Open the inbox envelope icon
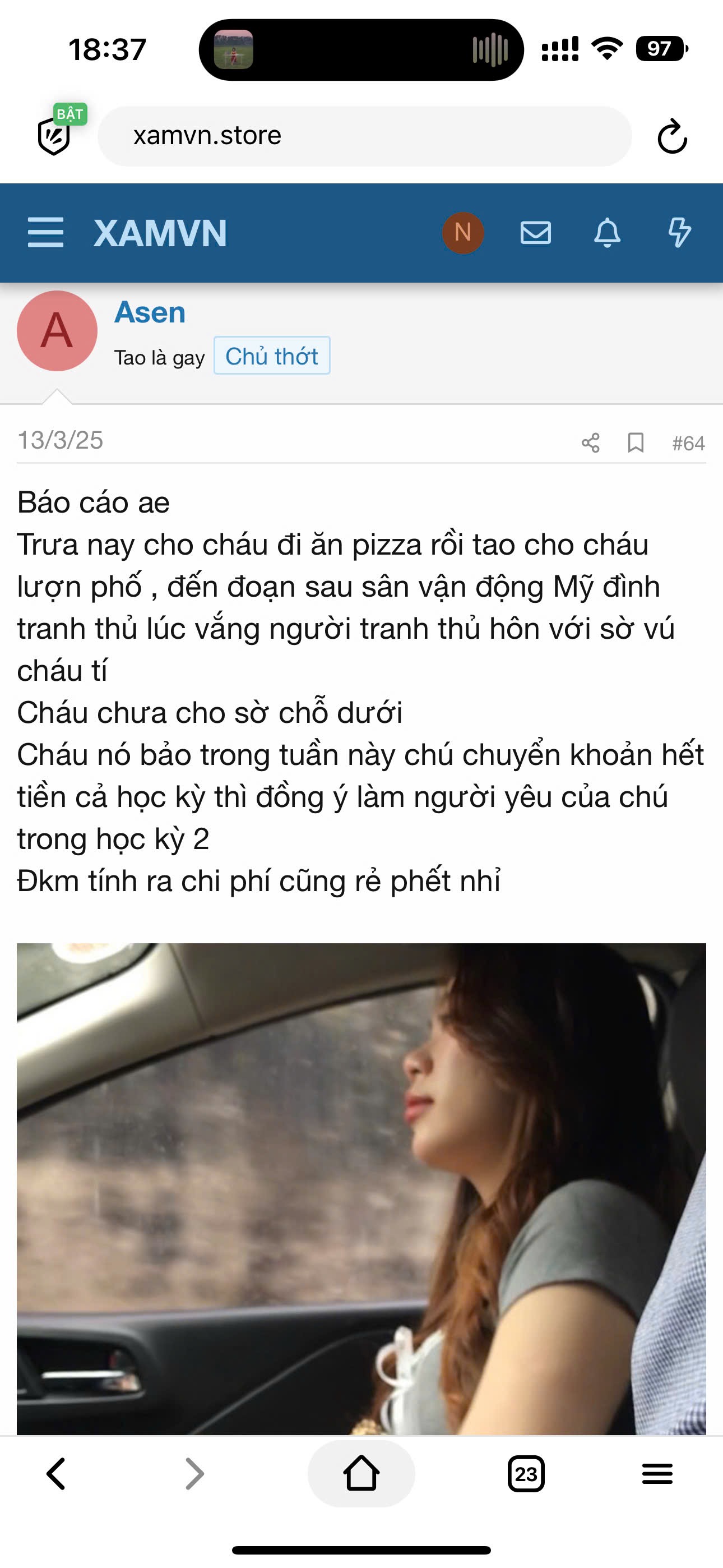This screenshot has height=1568, width=723. (536, 233)
